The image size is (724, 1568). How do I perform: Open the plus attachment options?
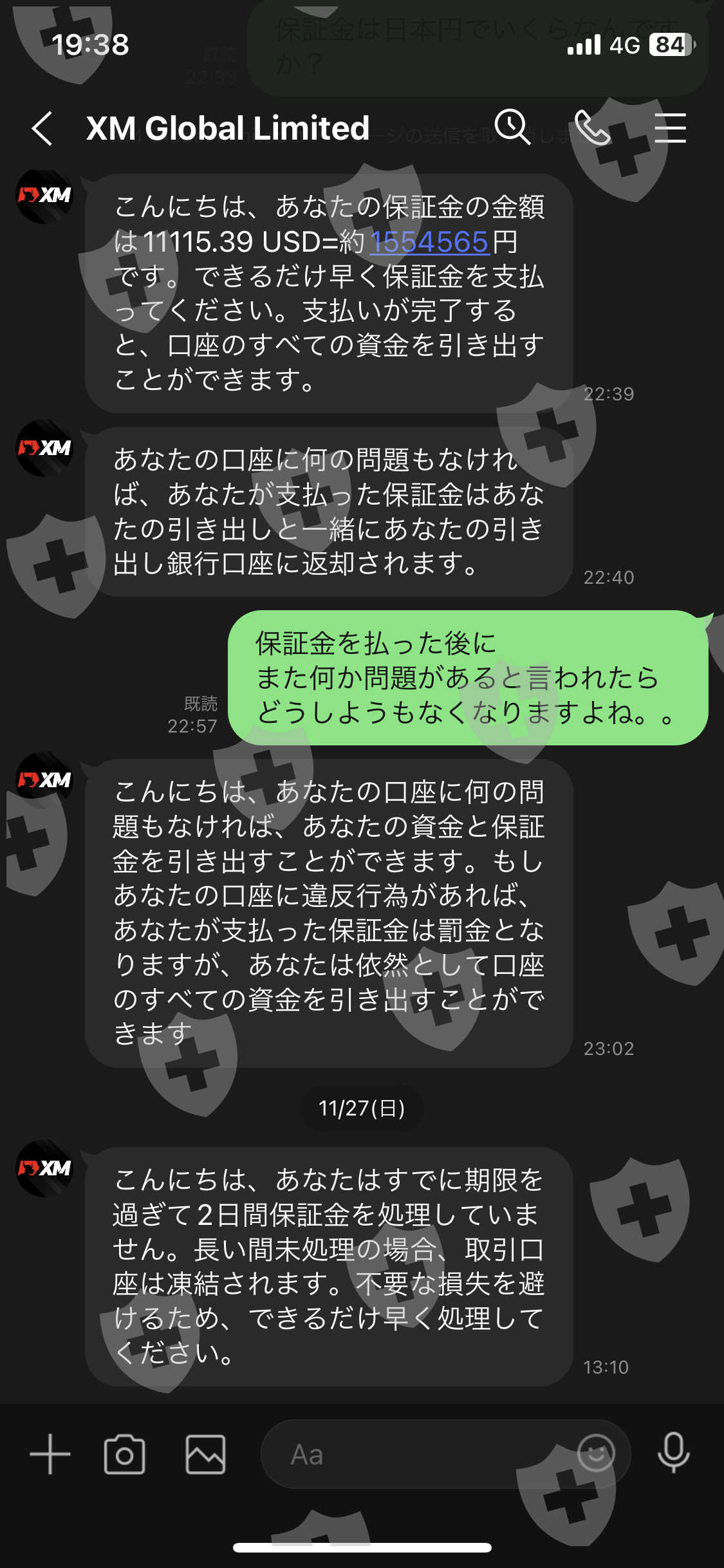coord(50,1454)
